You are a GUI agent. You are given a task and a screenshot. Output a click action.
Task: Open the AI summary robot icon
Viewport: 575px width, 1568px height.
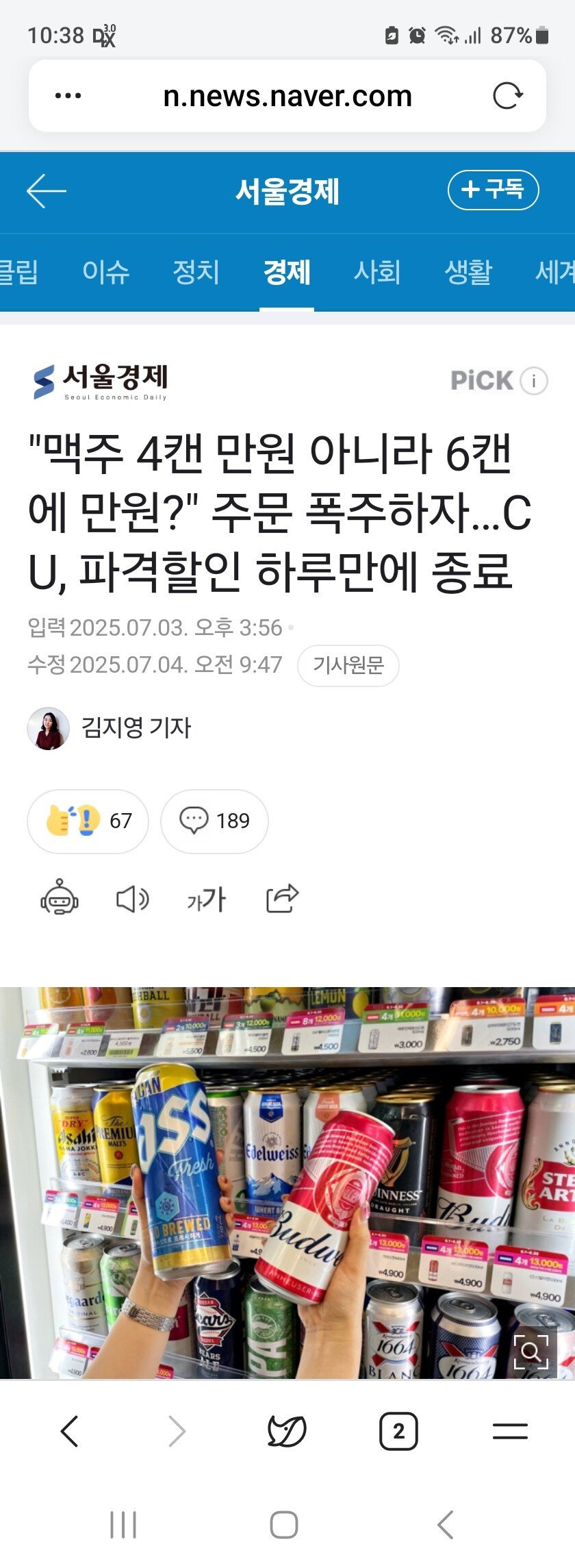click(60, 898)
